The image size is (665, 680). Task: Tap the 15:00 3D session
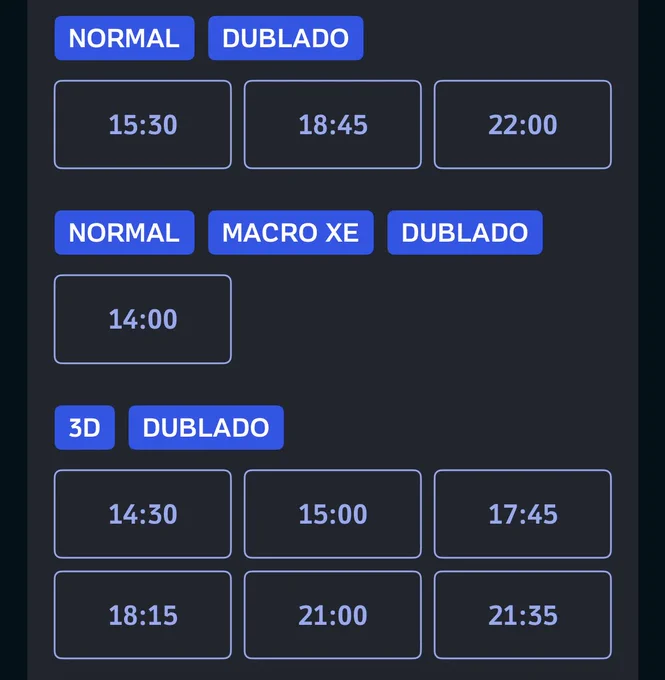pyautogui.click(x=333, y=514)
